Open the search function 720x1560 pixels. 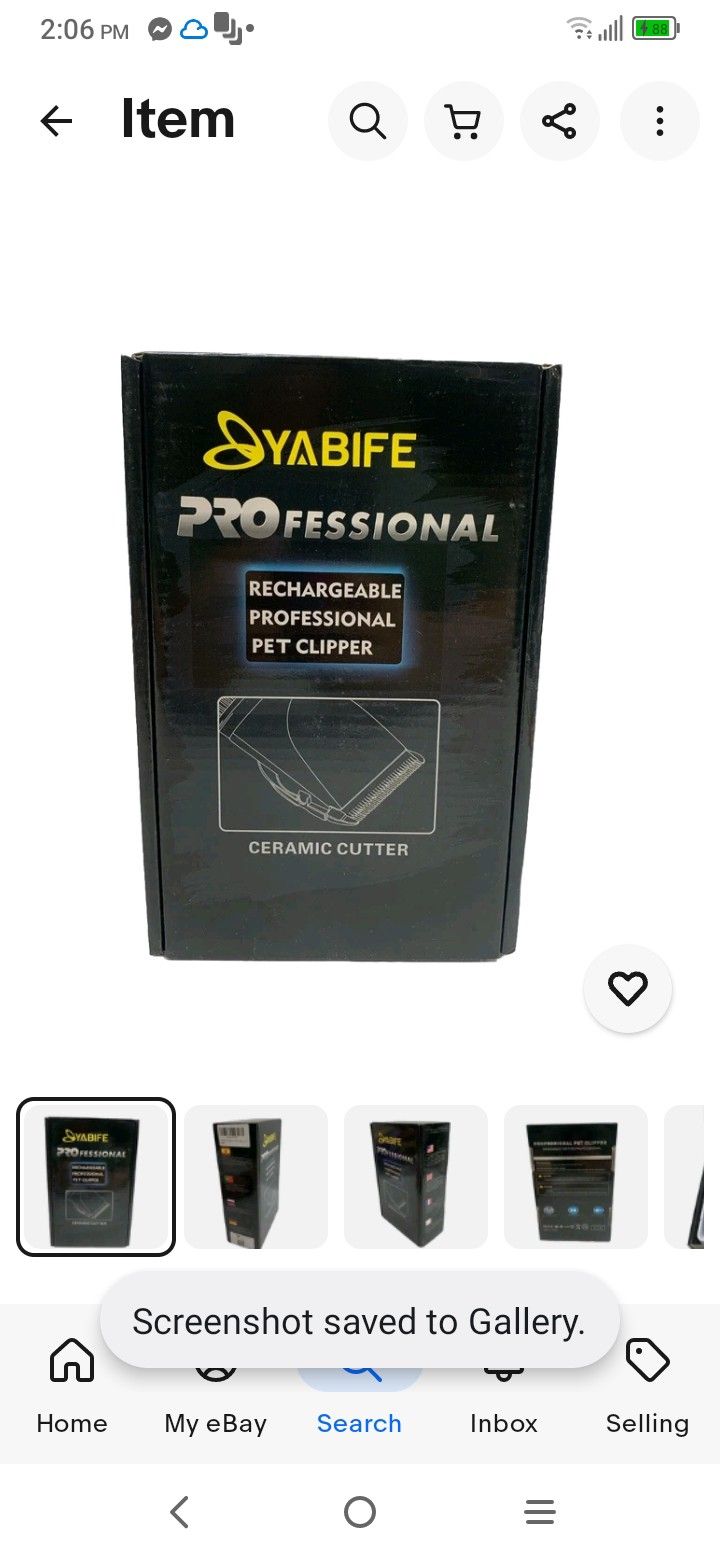[x=367, y=121]
